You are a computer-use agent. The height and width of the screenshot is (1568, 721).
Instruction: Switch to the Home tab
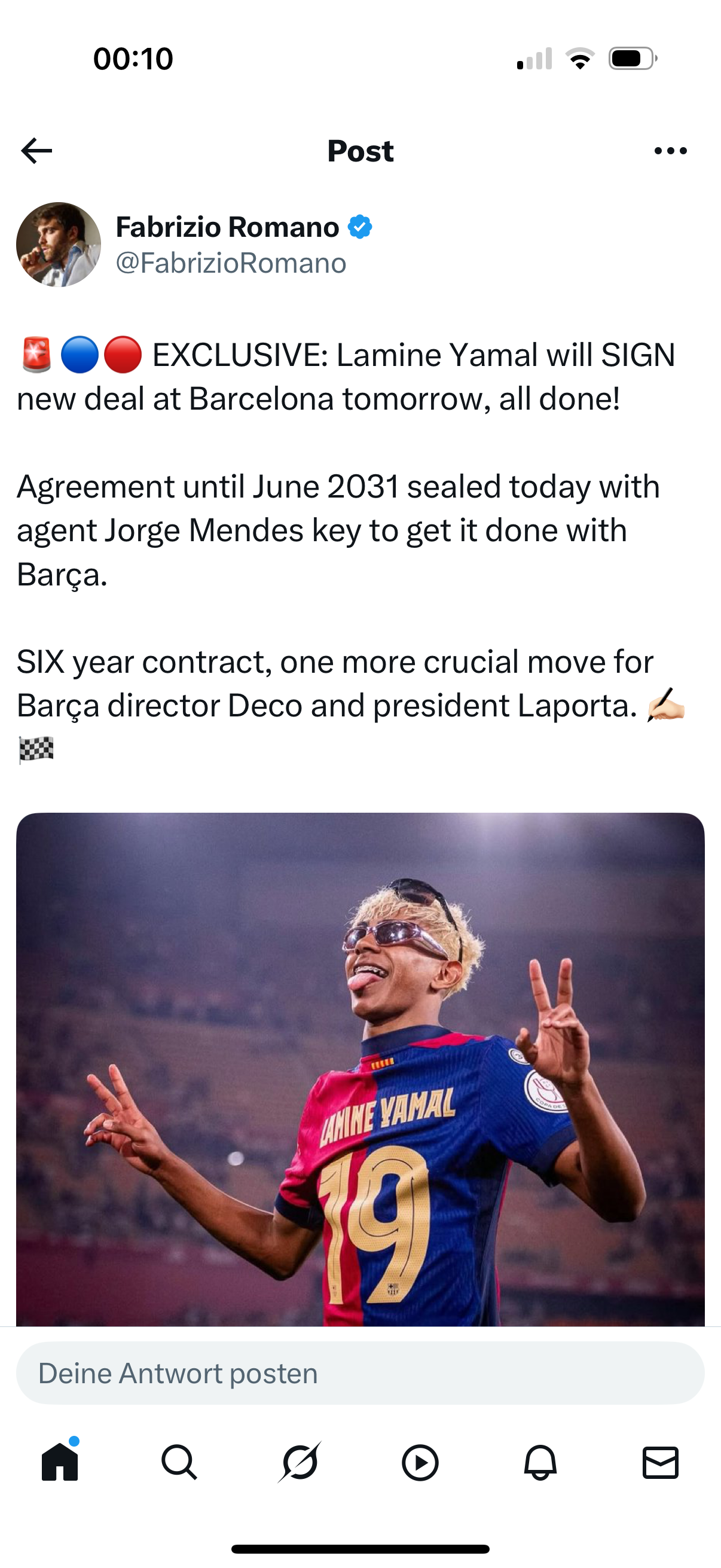point(60,1462)
